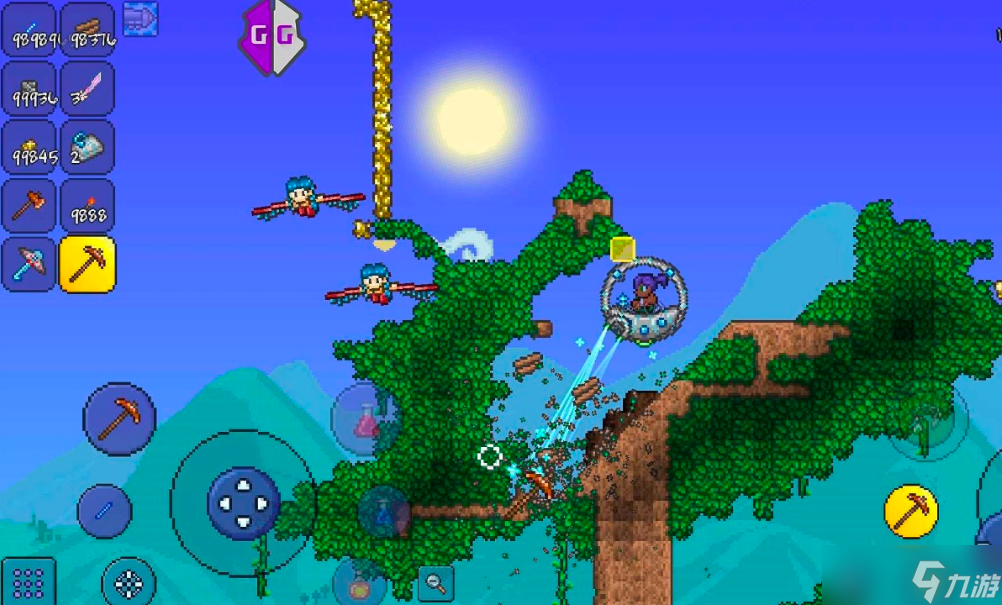Image resolution: width=1002 pixels, height=605 pixels.
Task: Tap the active buff icon beside hotbar
Action: tap(140, 17)
